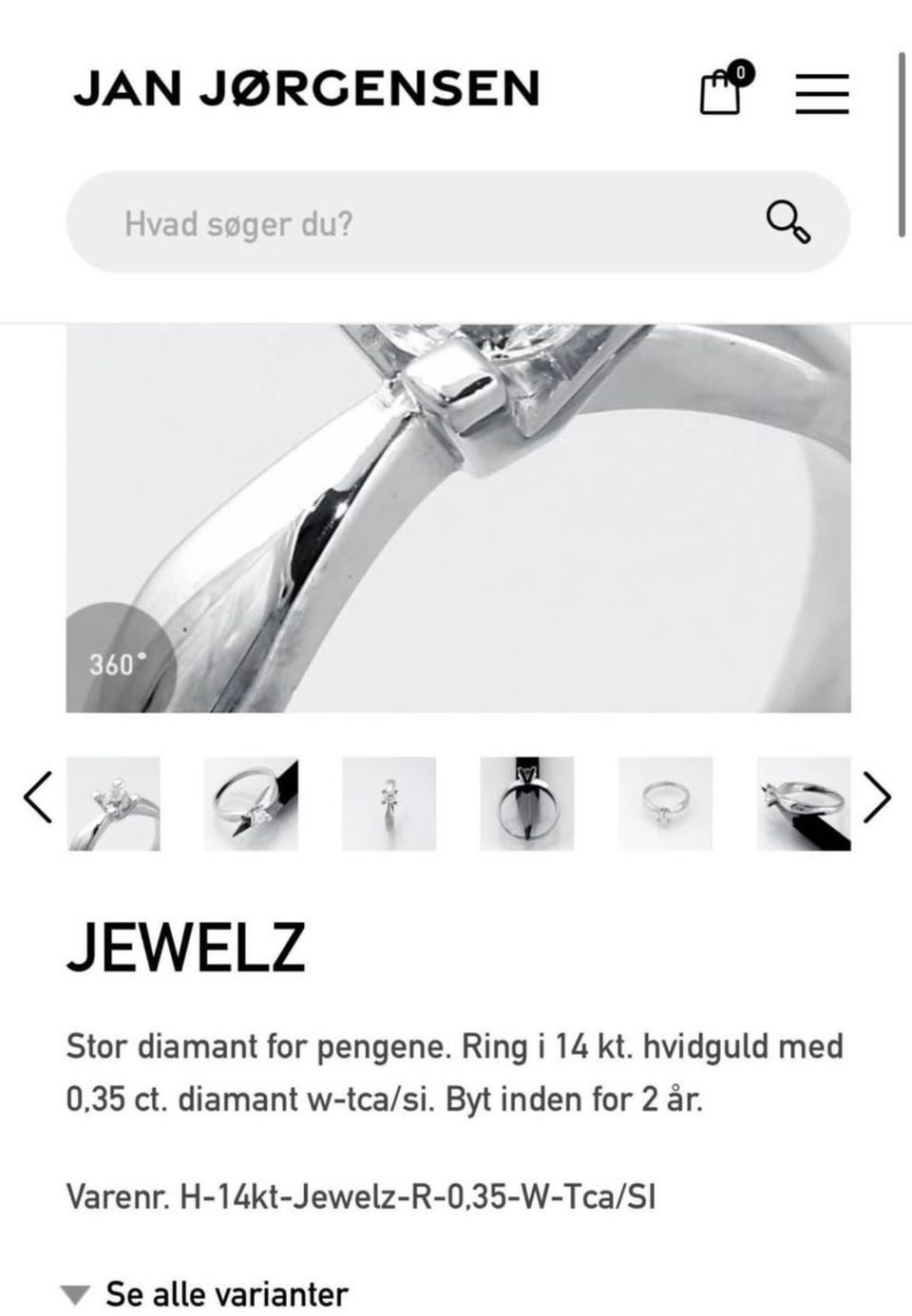Select the right arrow in the image carousel

click(x=875, y=800)
